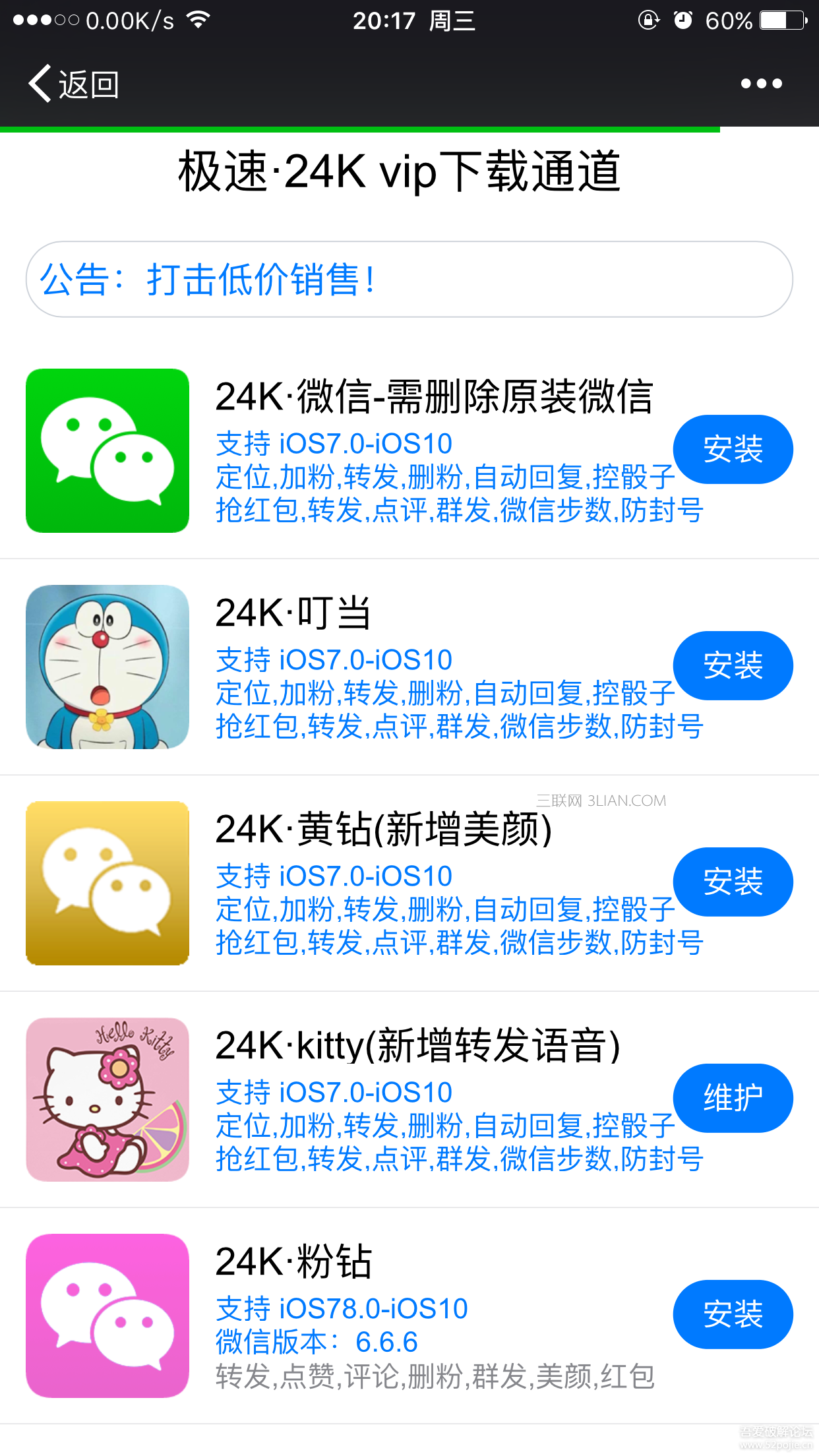
Task: Tap the orientation lock icon in the status bar
Action: (x=650, y=20)
